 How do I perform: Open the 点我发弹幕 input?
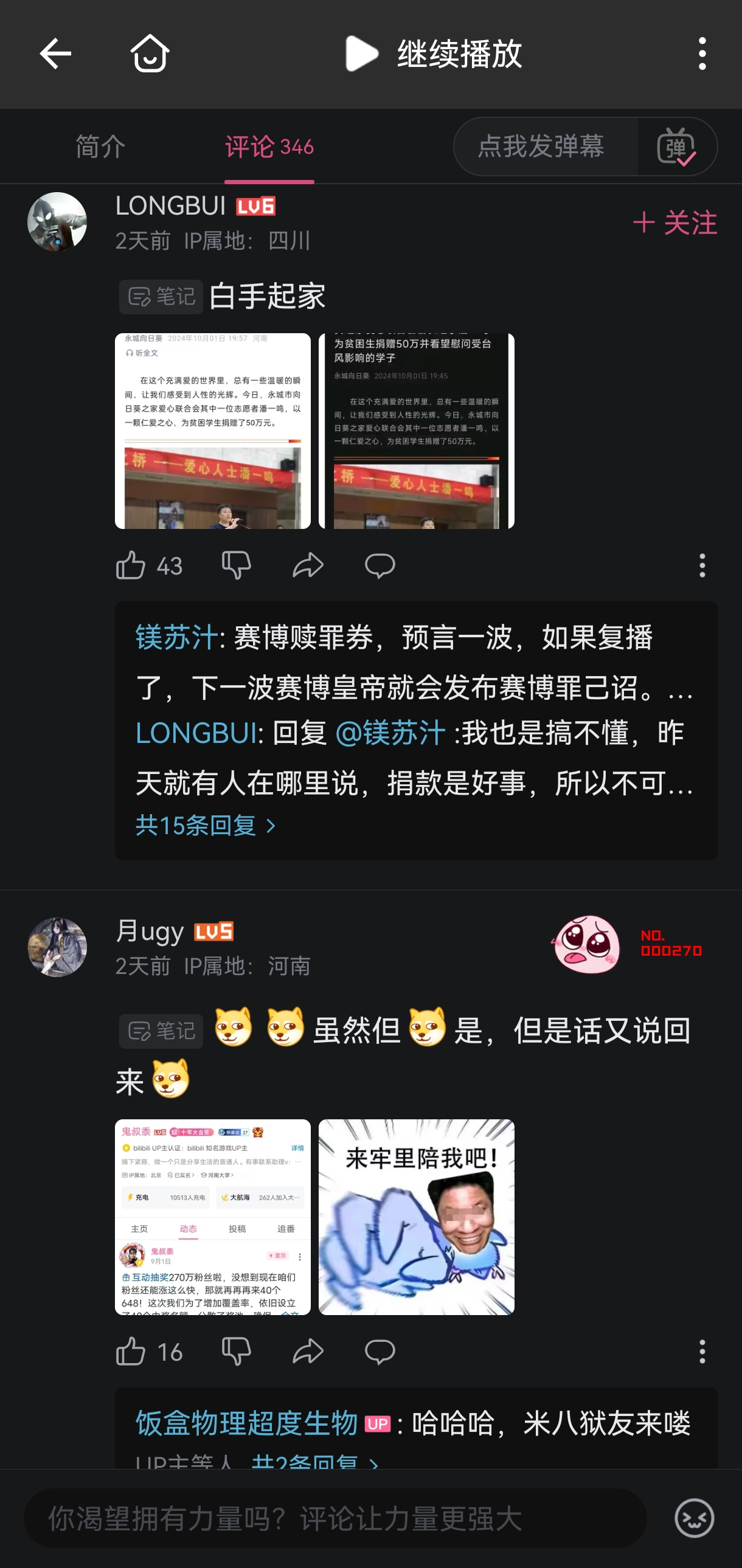point(542,147)
